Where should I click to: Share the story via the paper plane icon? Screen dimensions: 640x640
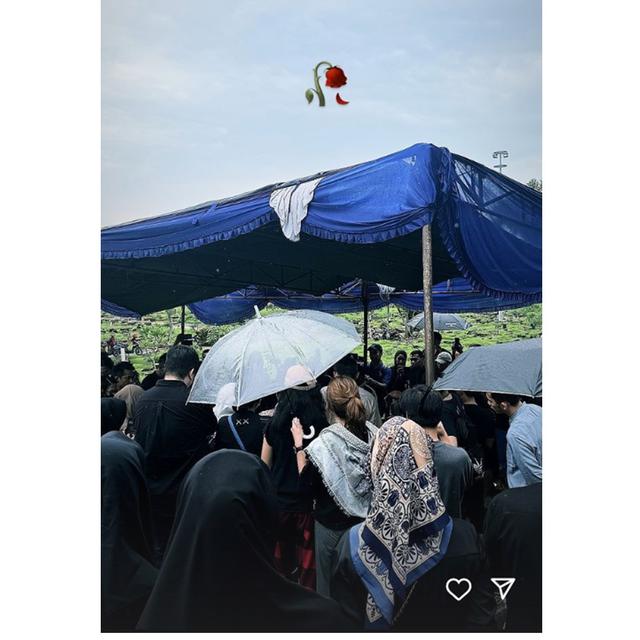(x=503, y=588)
